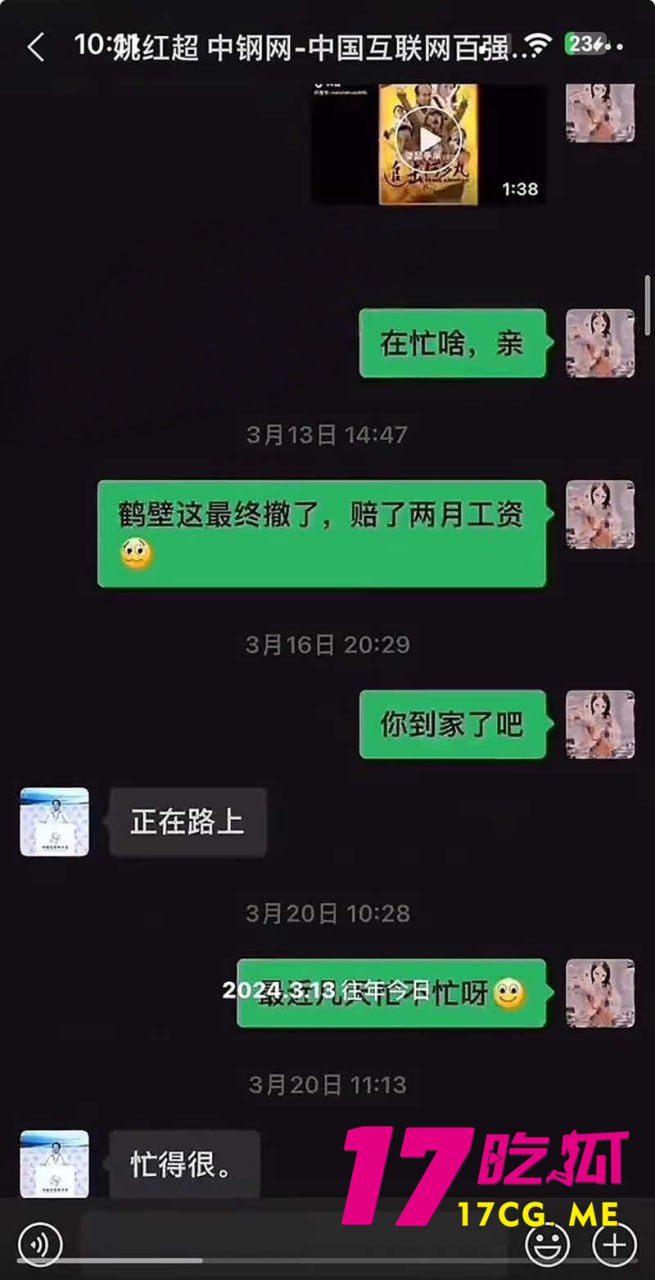Switch to voice message input
Screen dimensions: 655x1280
(40, 1244)
